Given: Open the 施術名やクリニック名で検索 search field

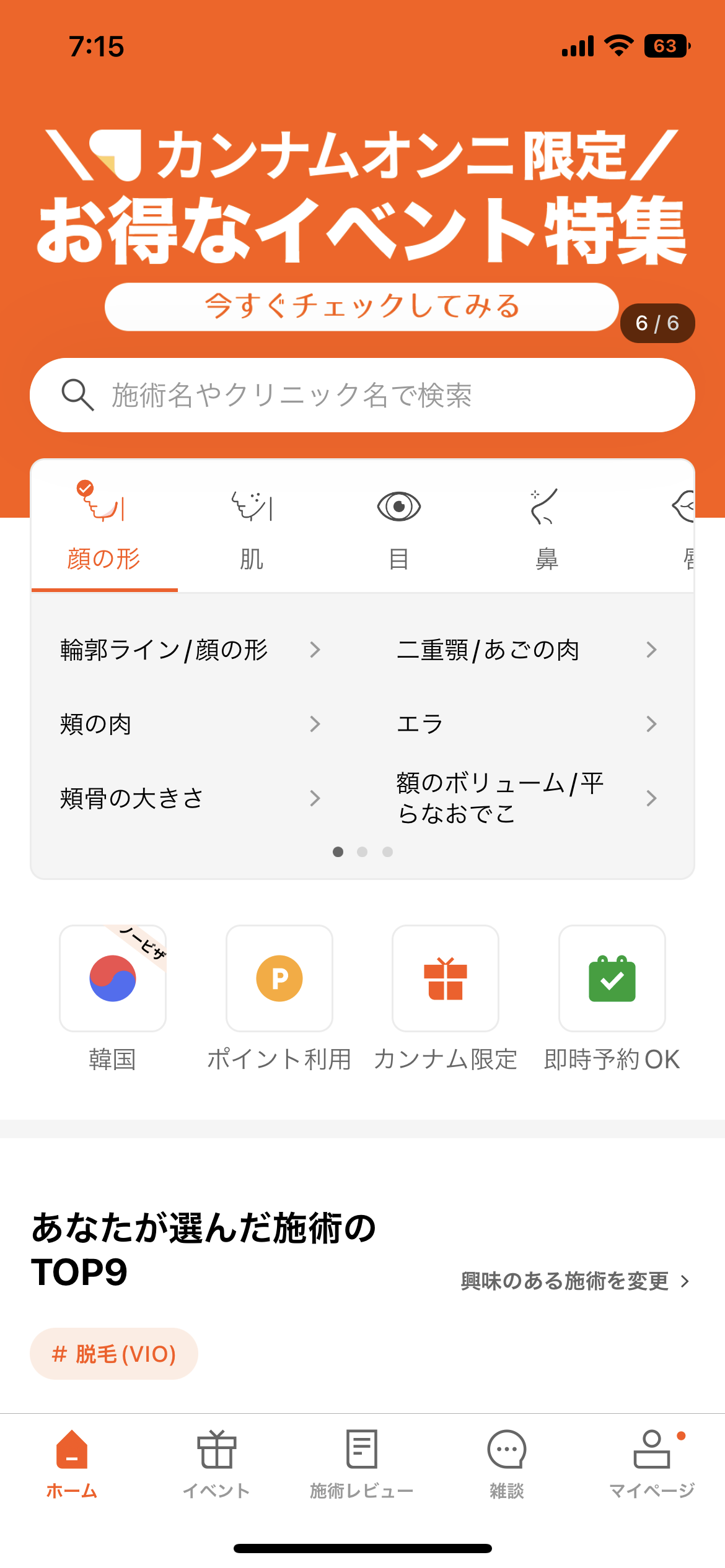Looking at the screenshot, I should coord(362,395).
